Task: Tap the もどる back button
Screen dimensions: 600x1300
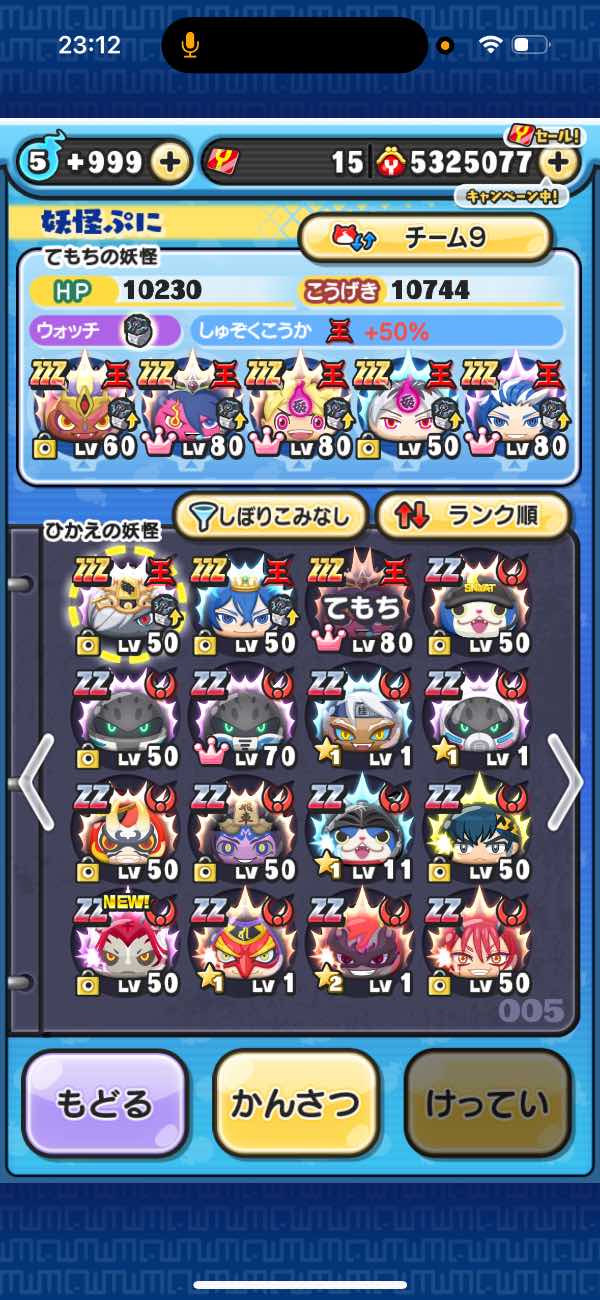Action: coord(105,1103)
